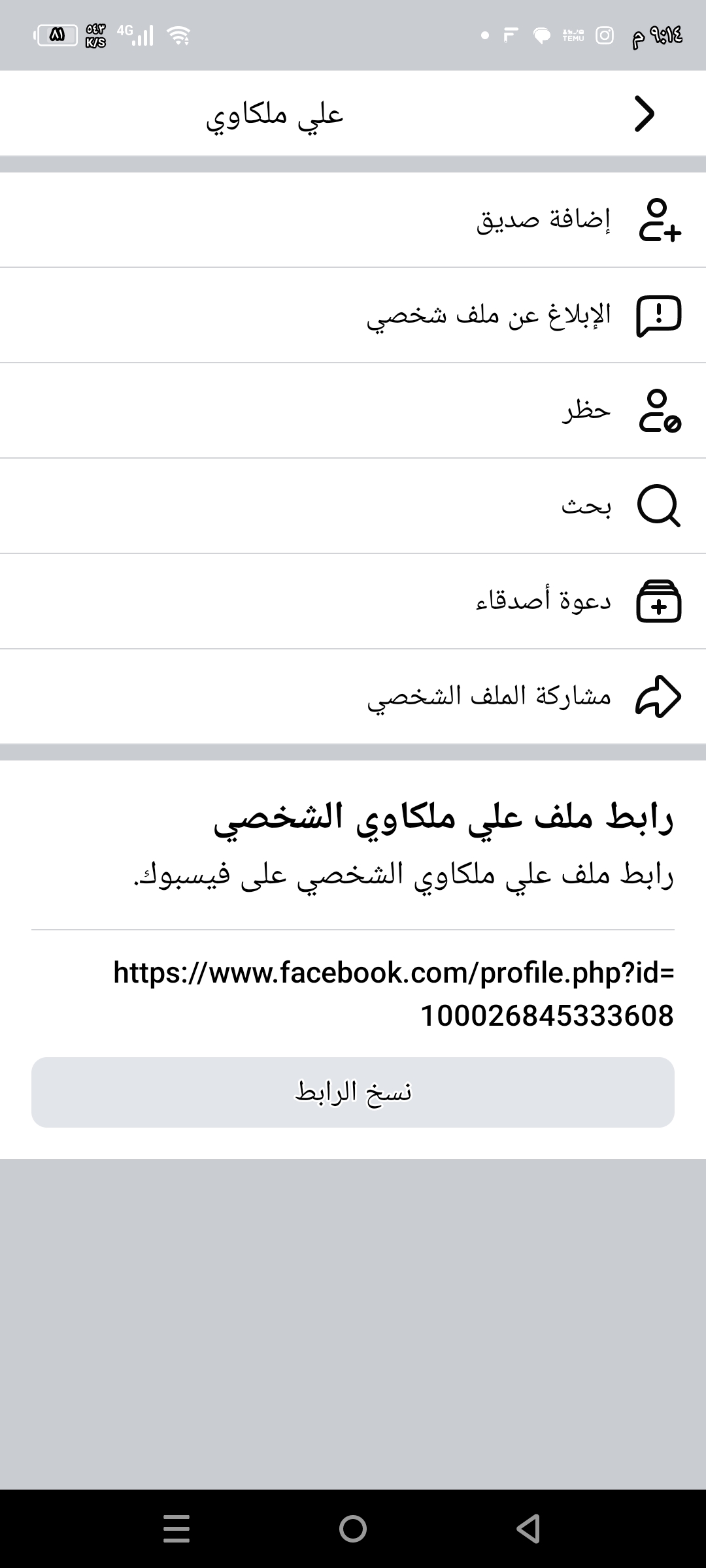Select دعوة أصدقاء to invite friends
This screenshot has height=1568, width=706.
click(x=353, y=601)
